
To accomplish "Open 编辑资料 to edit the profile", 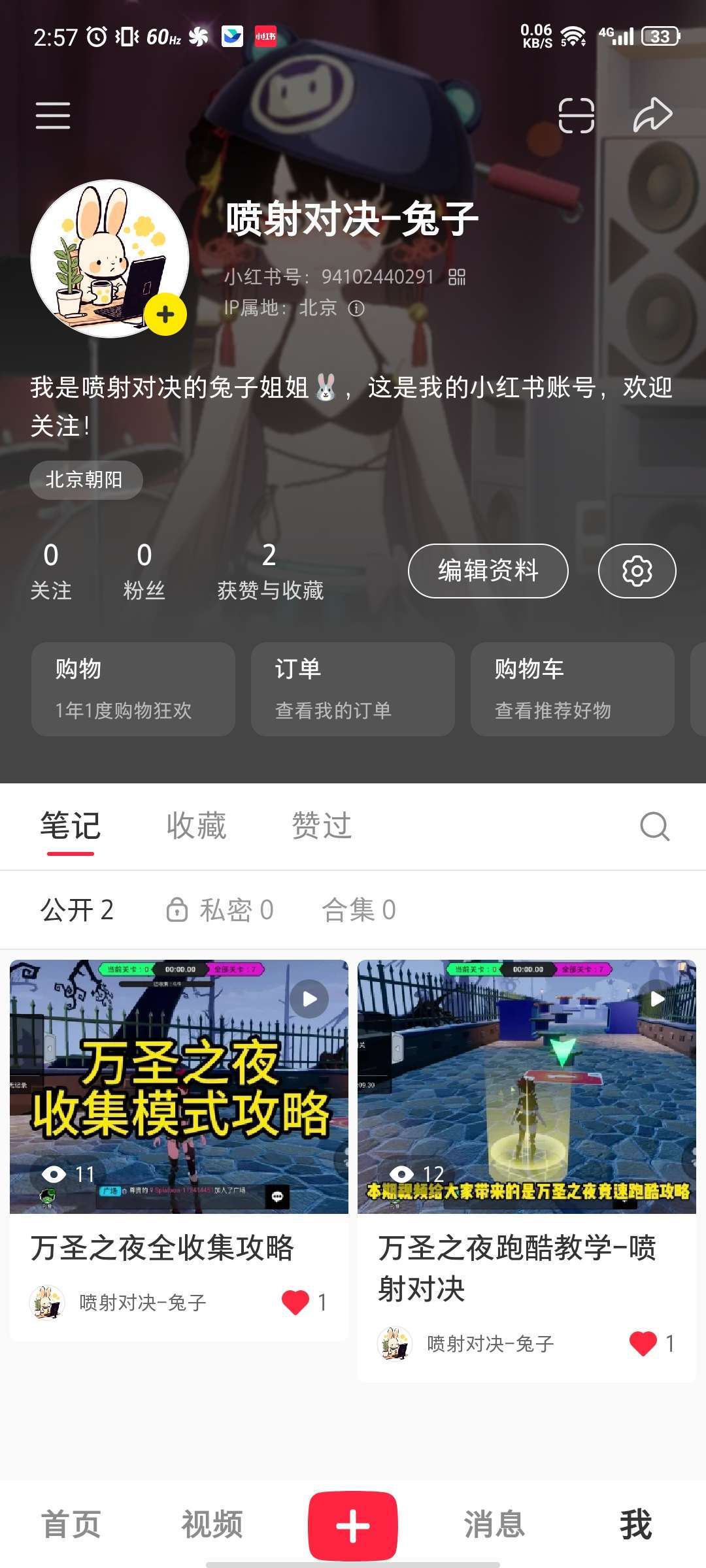I will (x=488, y=570).
